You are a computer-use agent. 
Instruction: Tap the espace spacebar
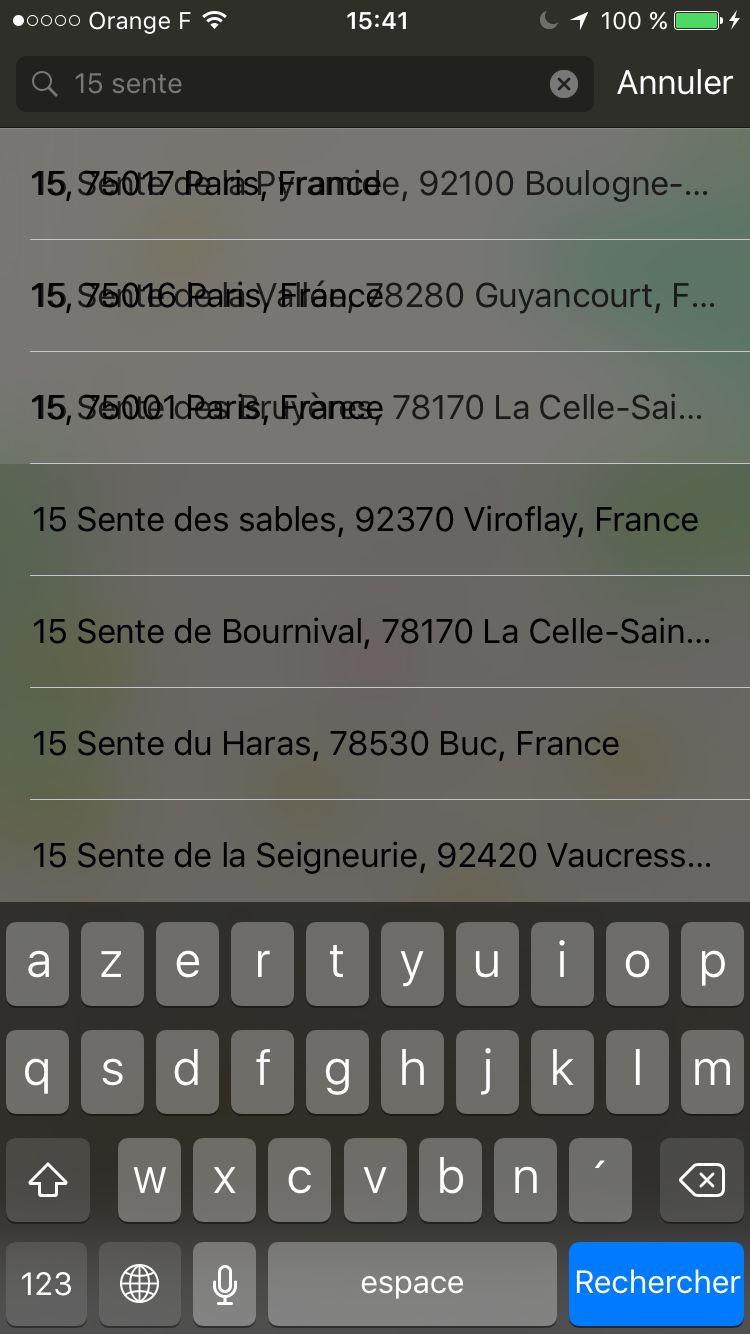pyautogui.click(x=412, y=1283)
